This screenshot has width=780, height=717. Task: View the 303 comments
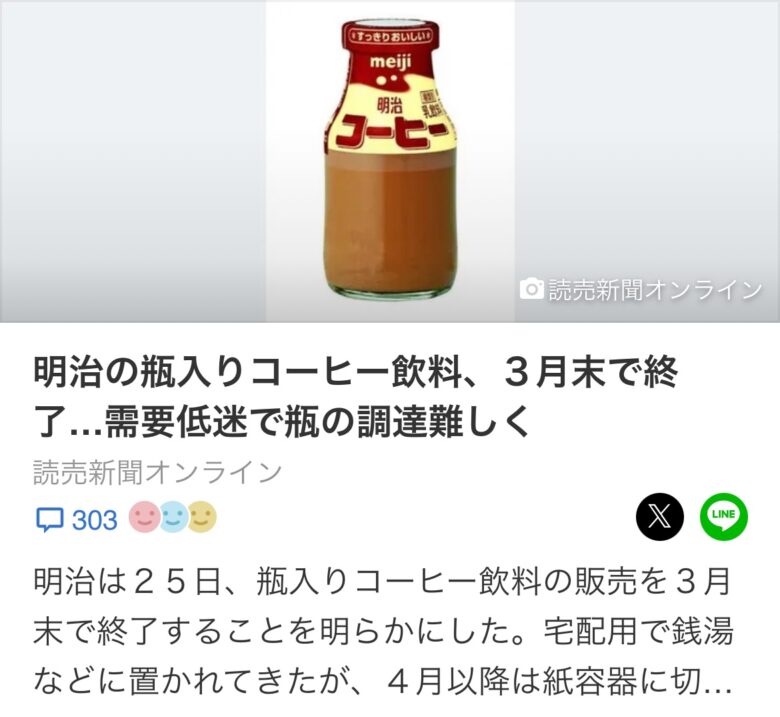[77, 520]
